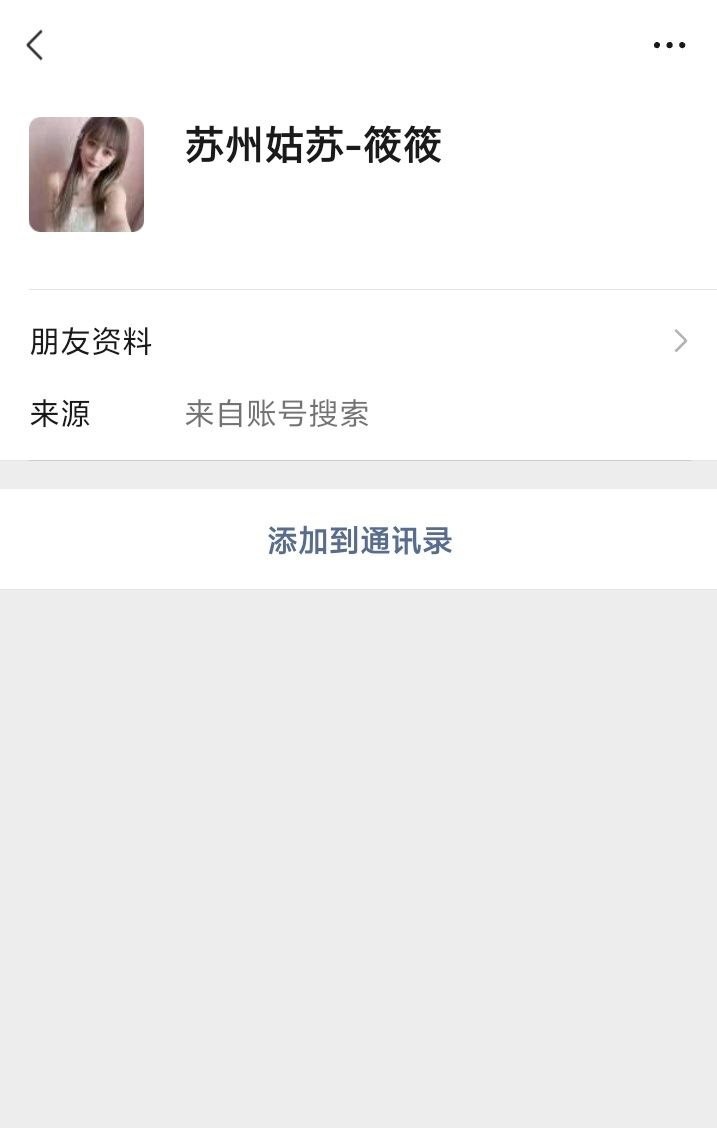Open the three-dot more options menu
Viewport: 717px width, 1128px height.
(669, 45)
